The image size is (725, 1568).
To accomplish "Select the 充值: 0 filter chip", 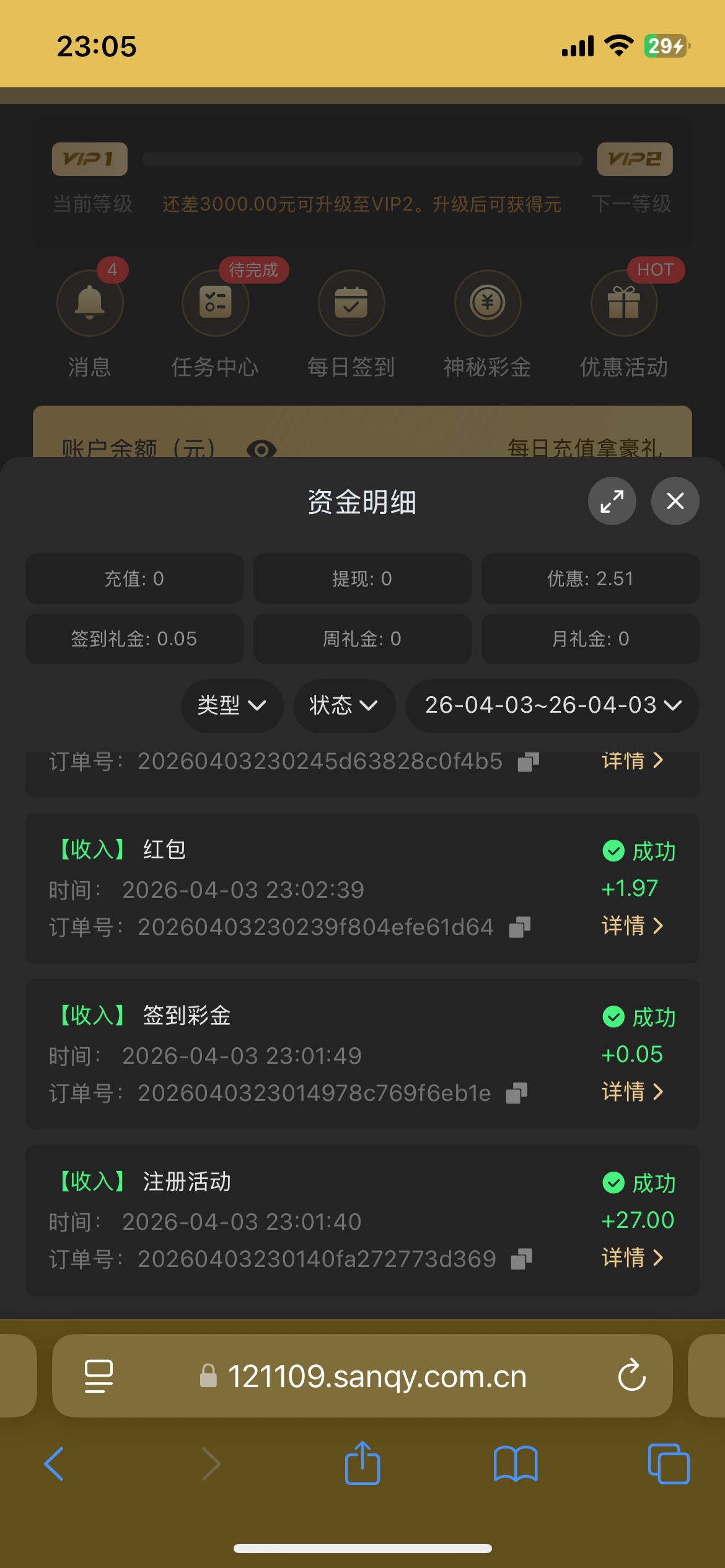I will click(x=134, y=578).
